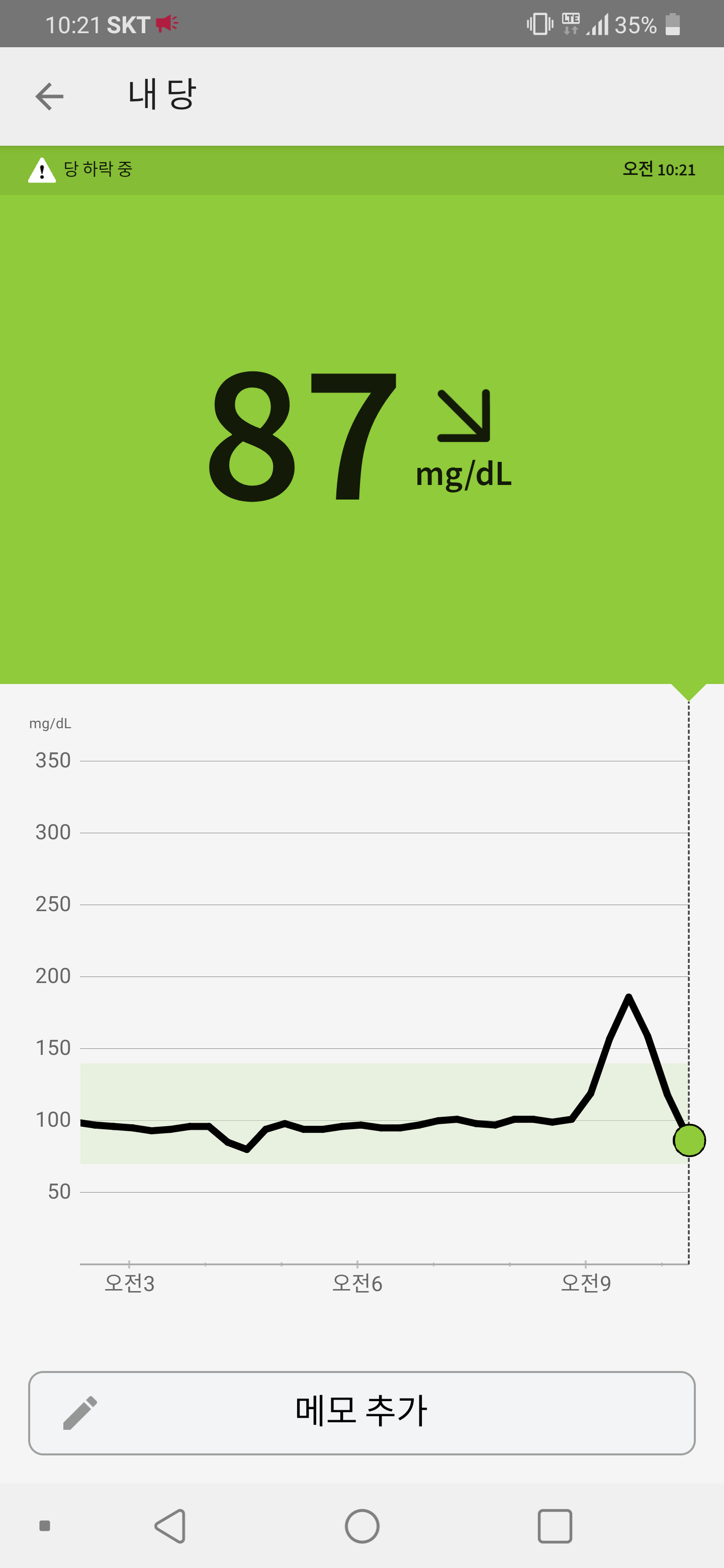Tap the 메모 추가 button
Viewport: 724px width, 1568px height.
pyautogui.click(x=361, y=1412)
